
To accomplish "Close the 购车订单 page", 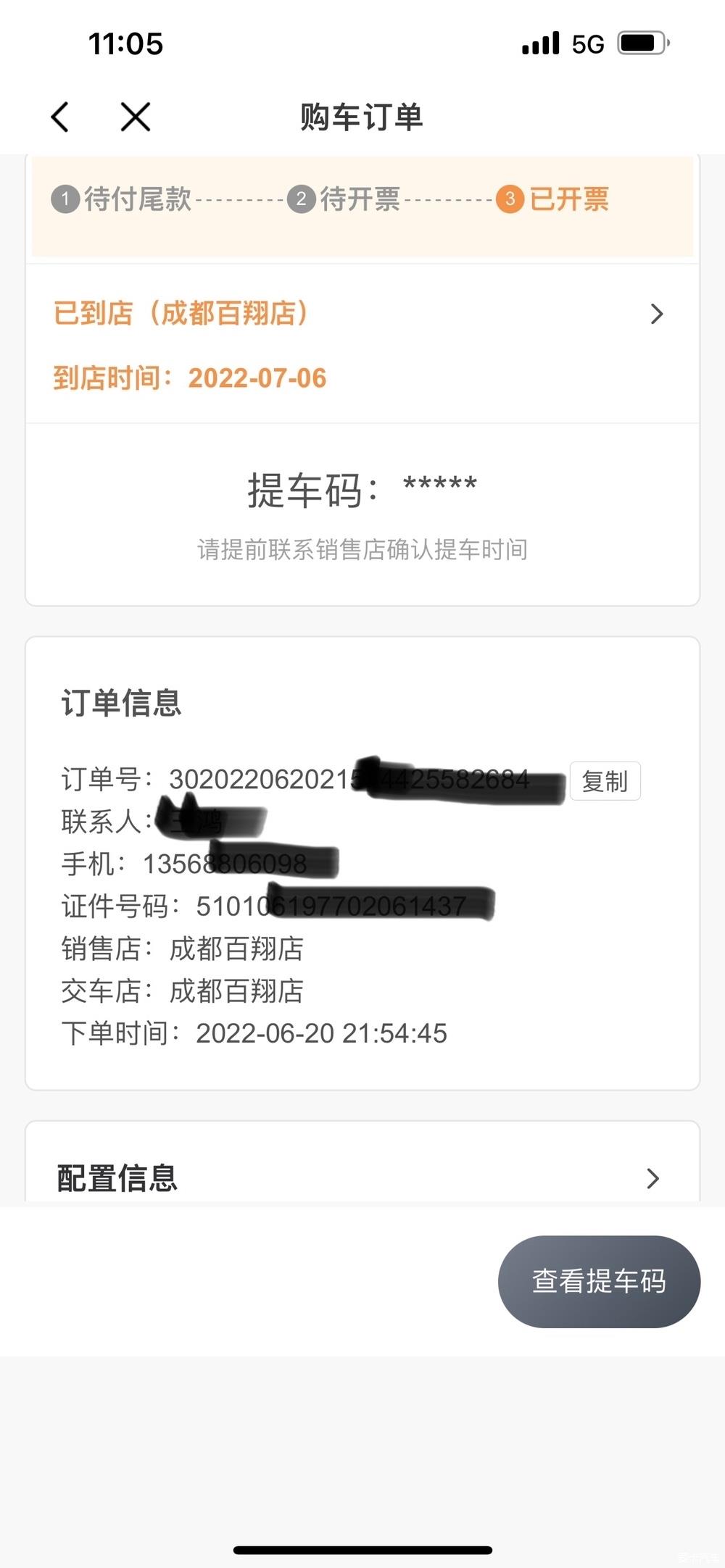I will pos(136,117).
